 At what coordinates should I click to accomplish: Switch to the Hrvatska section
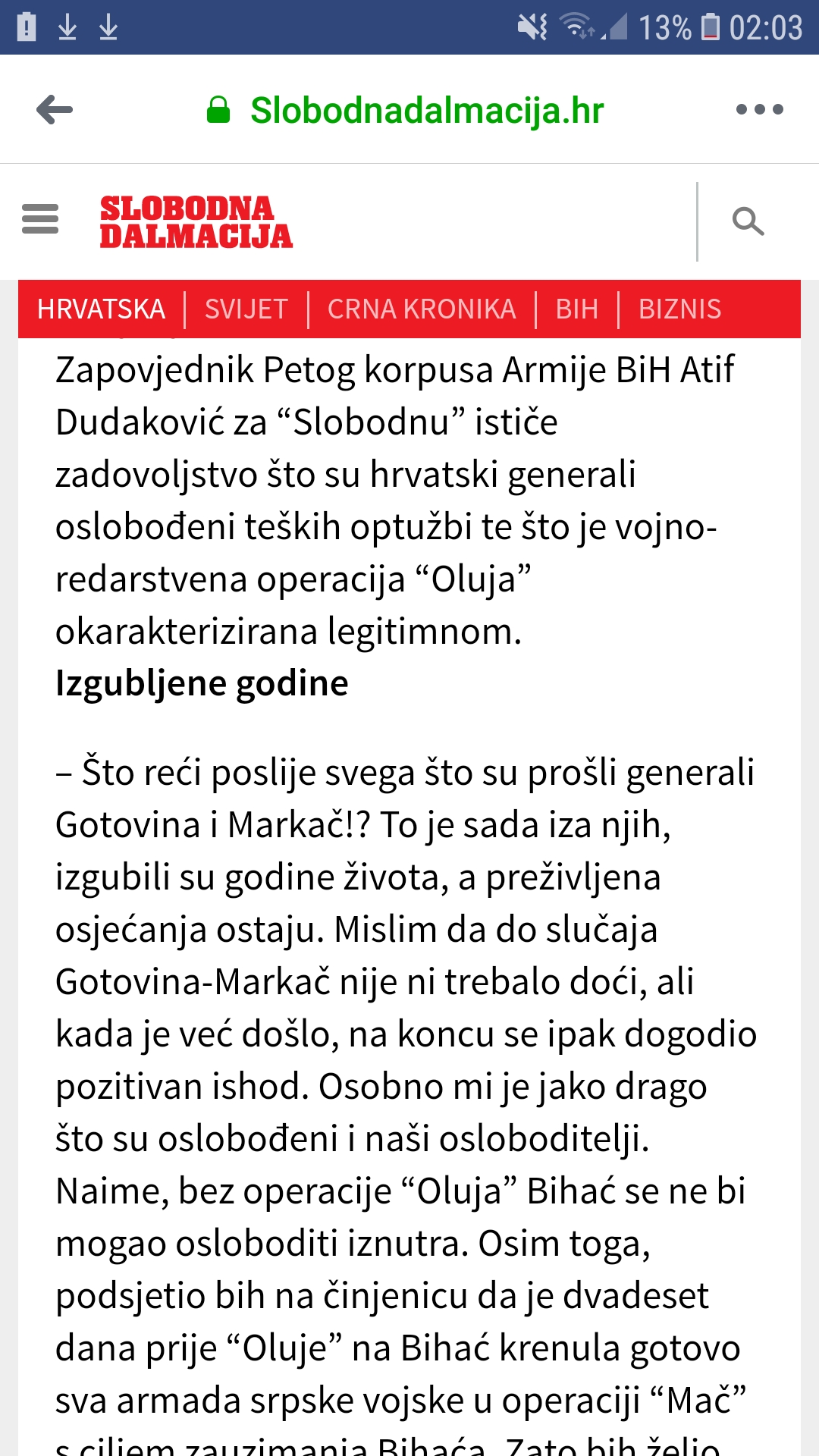pyautogui.click(x=102, y=309)
